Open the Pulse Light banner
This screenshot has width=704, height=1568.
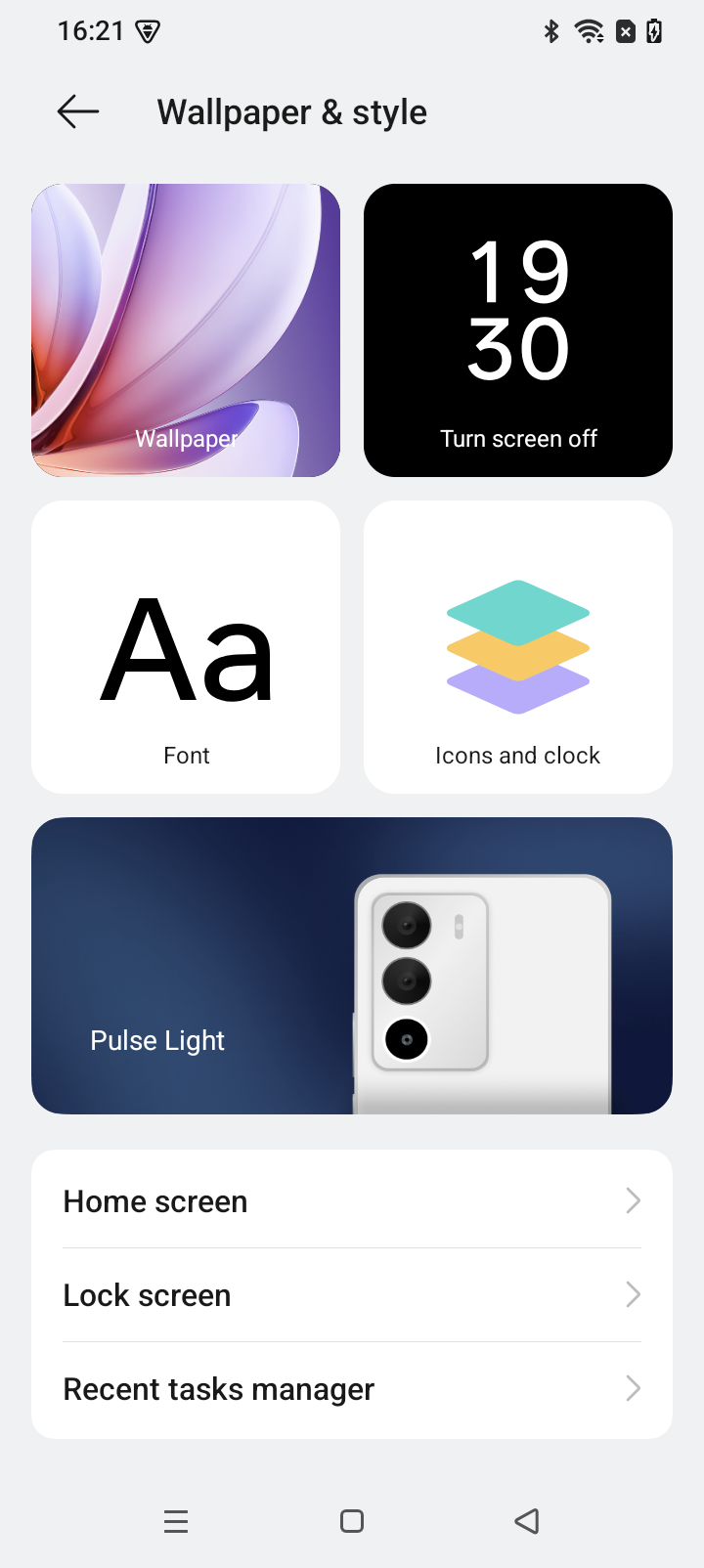pyautogui.click(x=352, y=966)
